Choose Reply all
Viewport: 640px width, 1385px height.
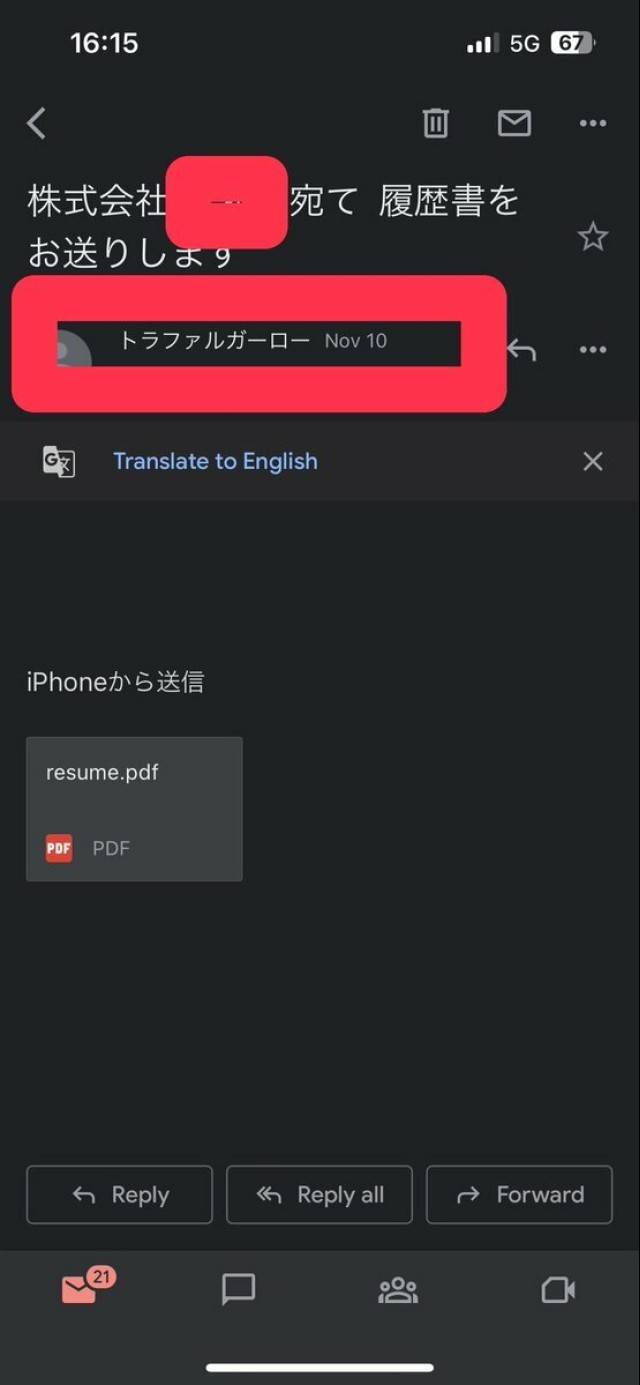(x=319, y=1194)
